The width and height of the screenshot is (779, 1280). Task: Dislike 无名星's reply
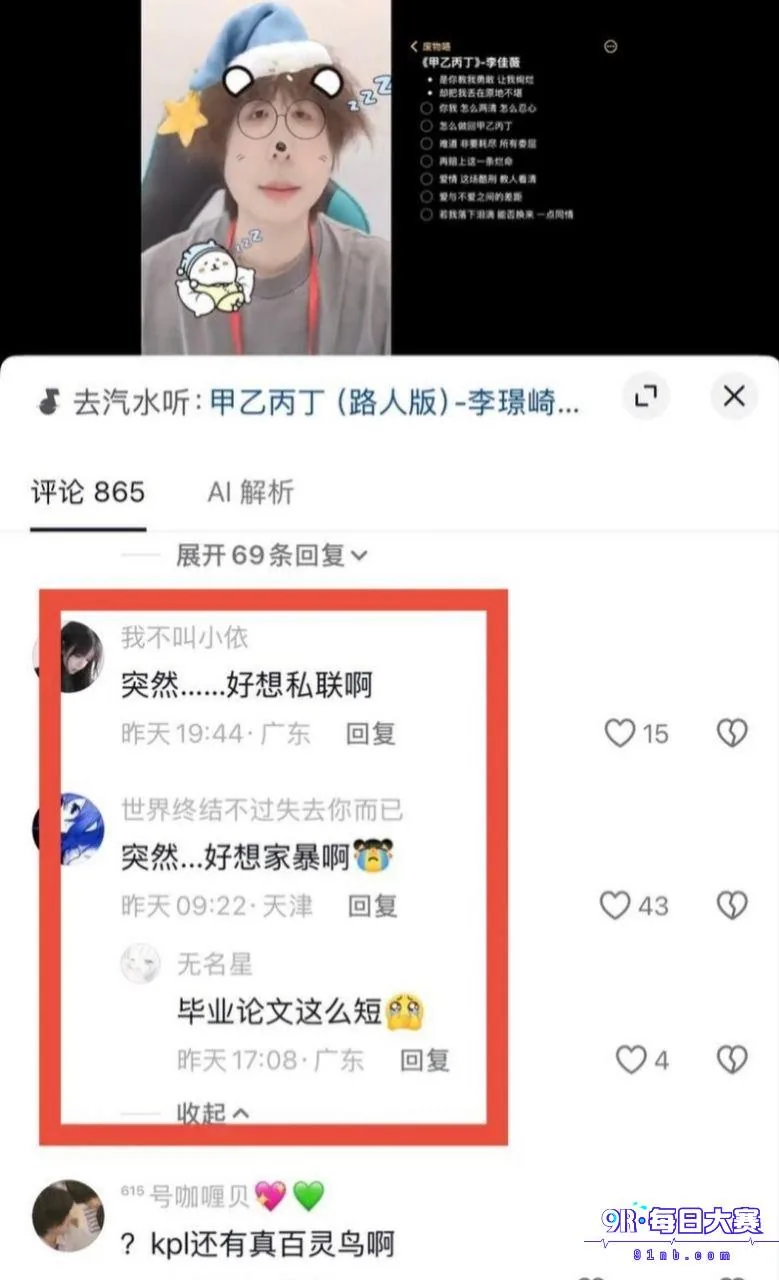[732, 1060]
